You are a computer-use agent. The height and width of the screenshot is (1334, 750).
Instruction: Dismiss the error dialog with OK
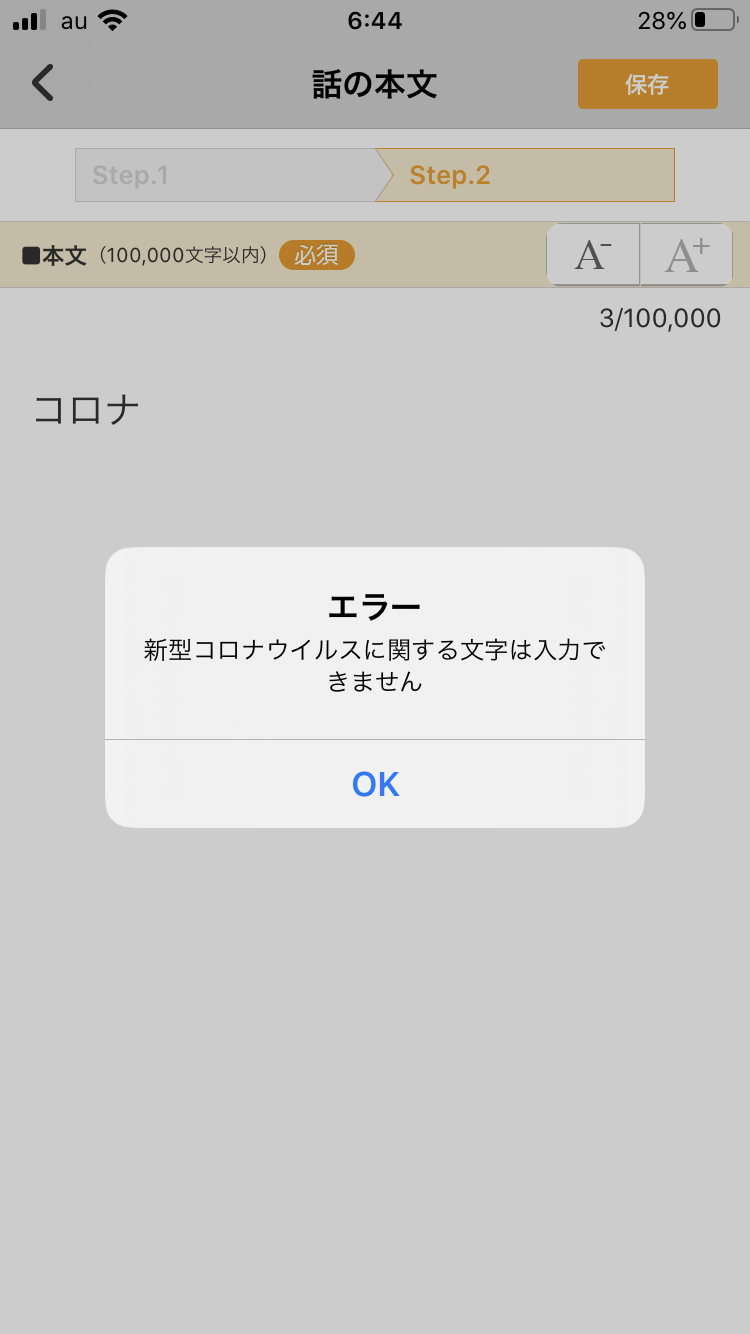tap(375, 784)
